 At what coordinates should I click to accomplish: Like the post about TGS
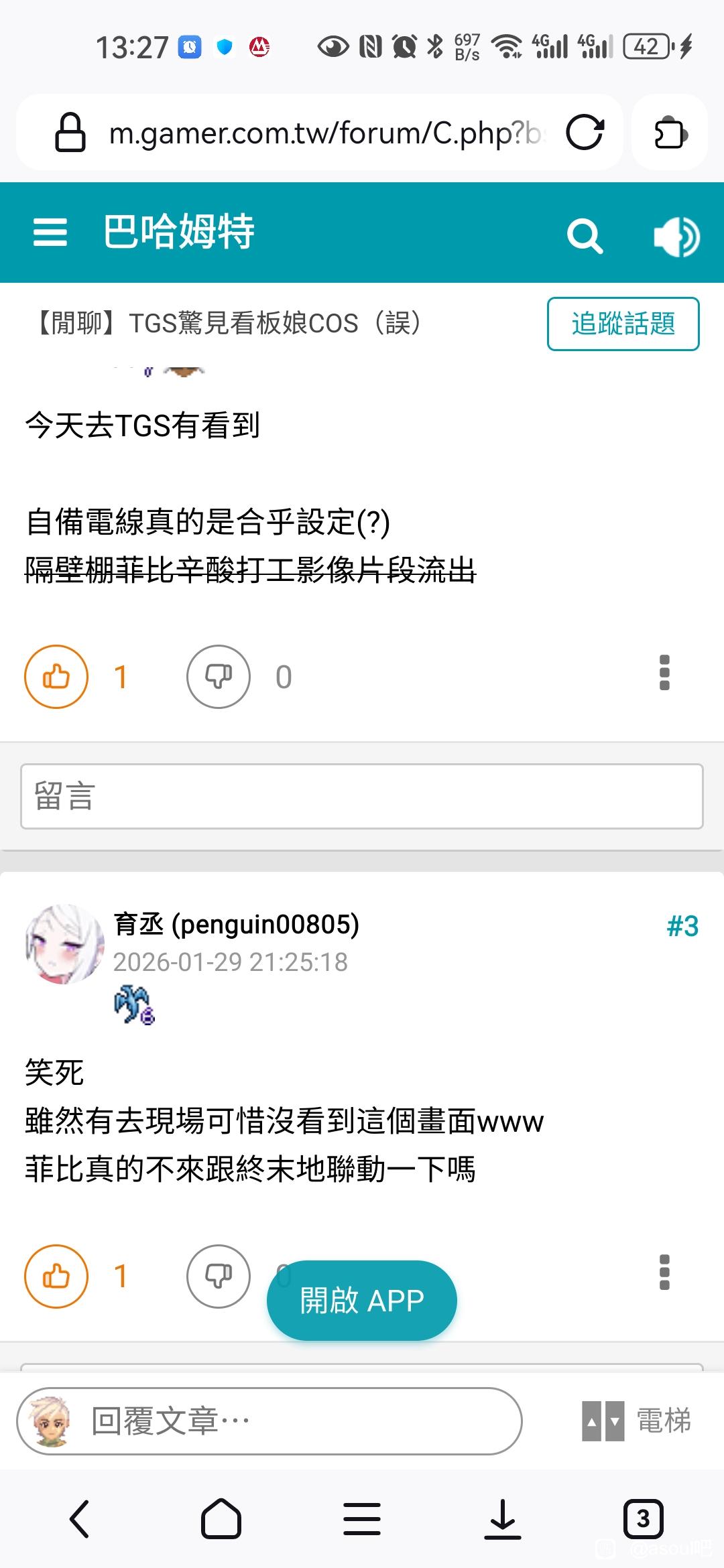(56, 677)
